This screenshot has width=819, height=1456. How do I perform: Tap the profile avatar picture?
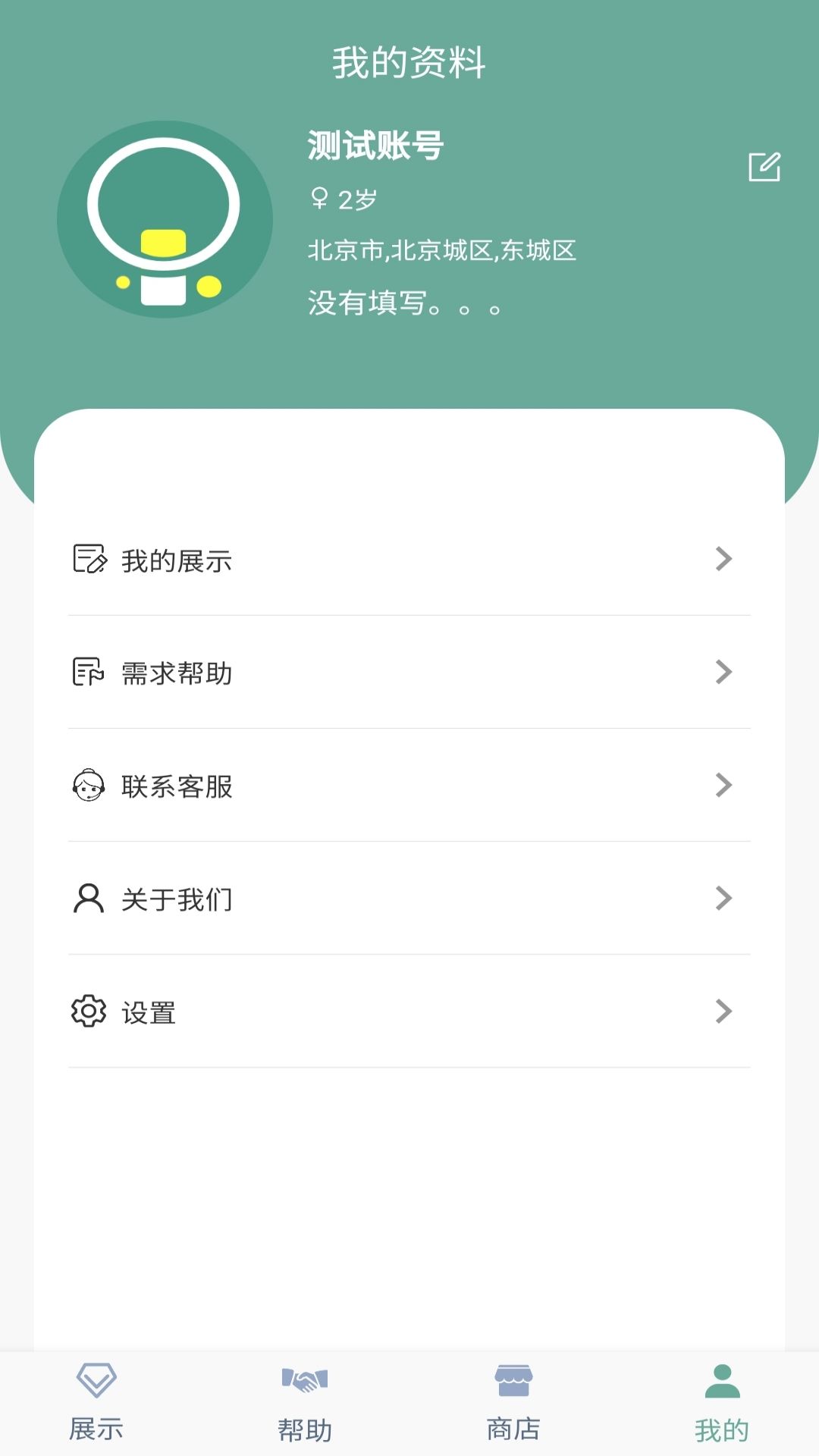165,219
